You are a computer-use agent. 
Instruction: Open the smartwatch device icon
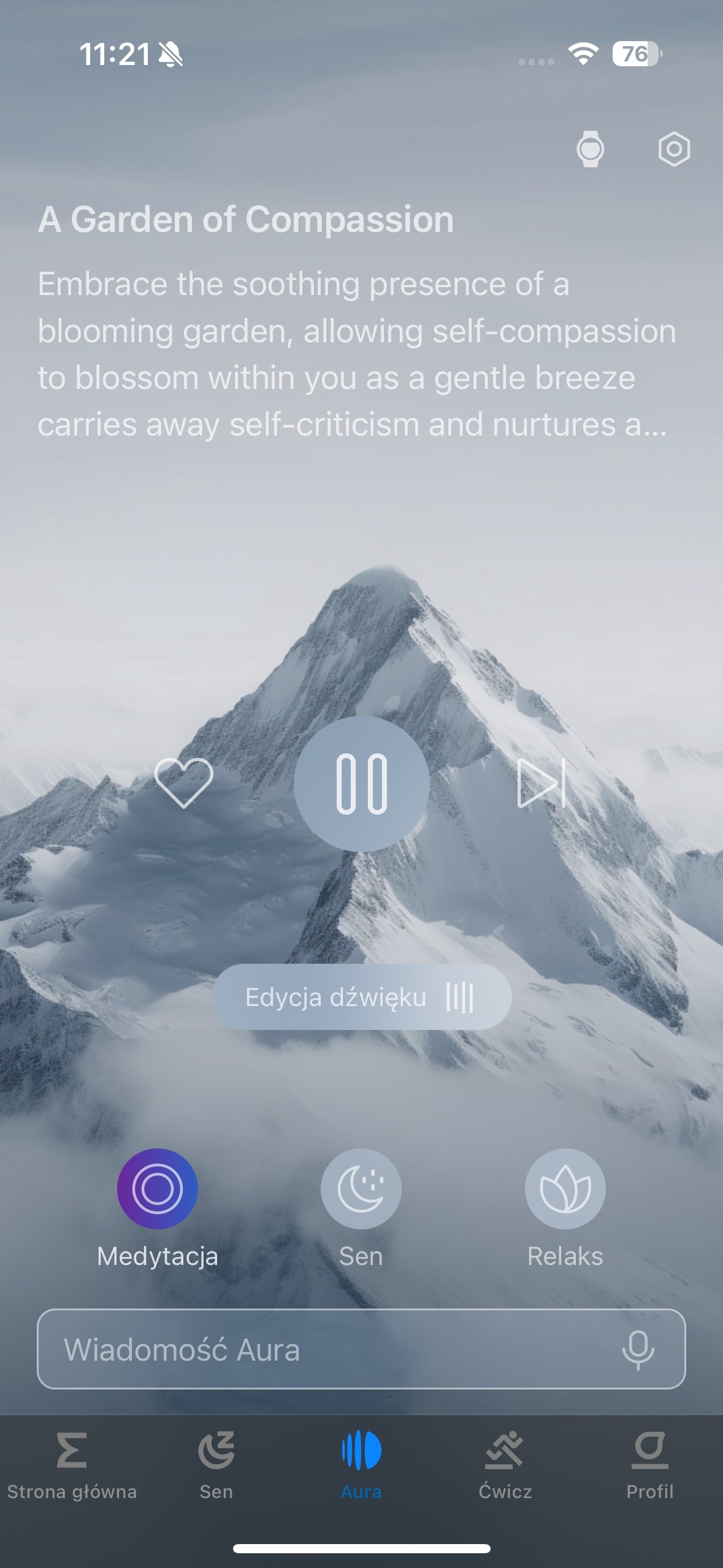(590, 148)
